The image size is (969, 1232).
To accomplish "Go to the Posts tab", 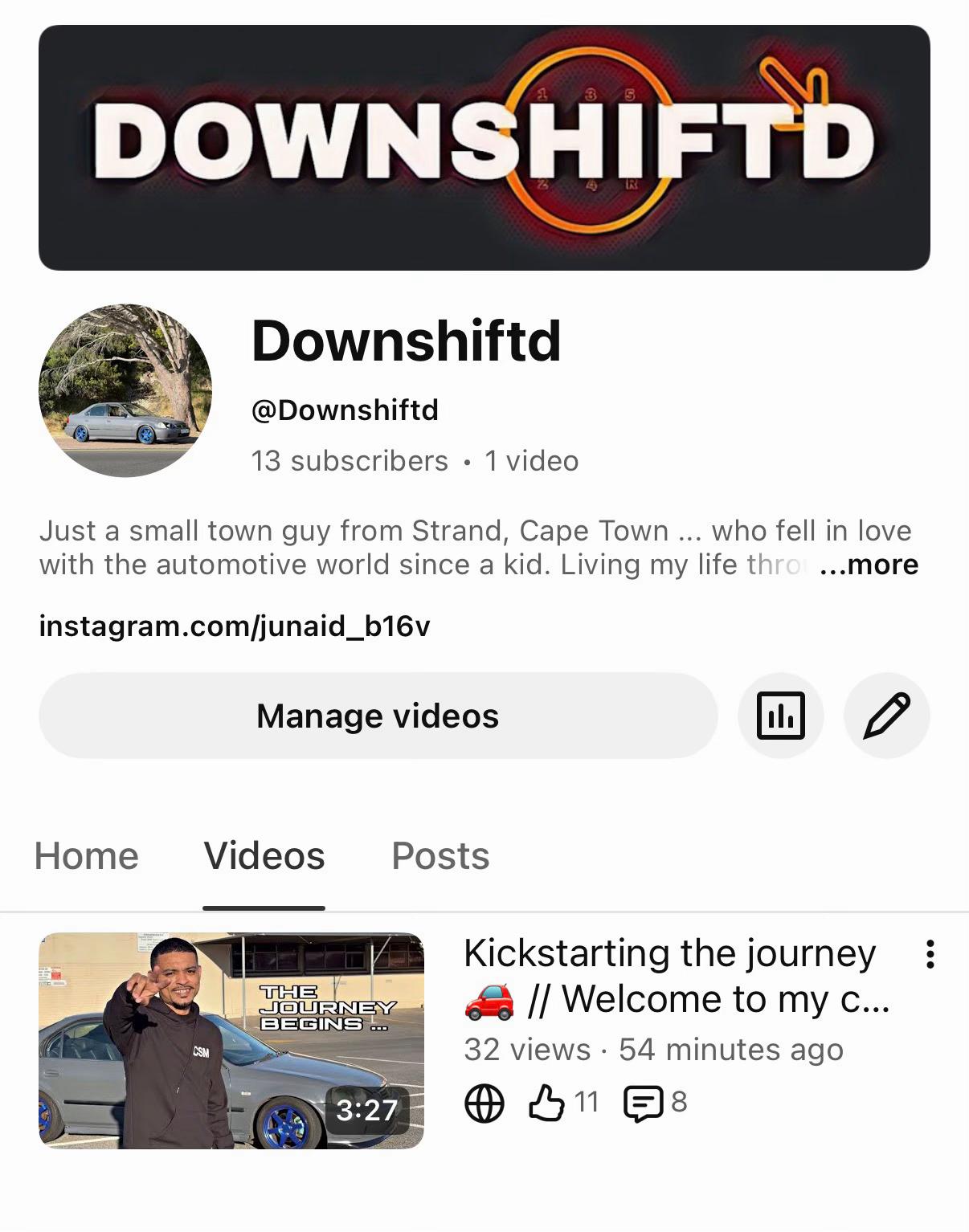I will (440, 856).
